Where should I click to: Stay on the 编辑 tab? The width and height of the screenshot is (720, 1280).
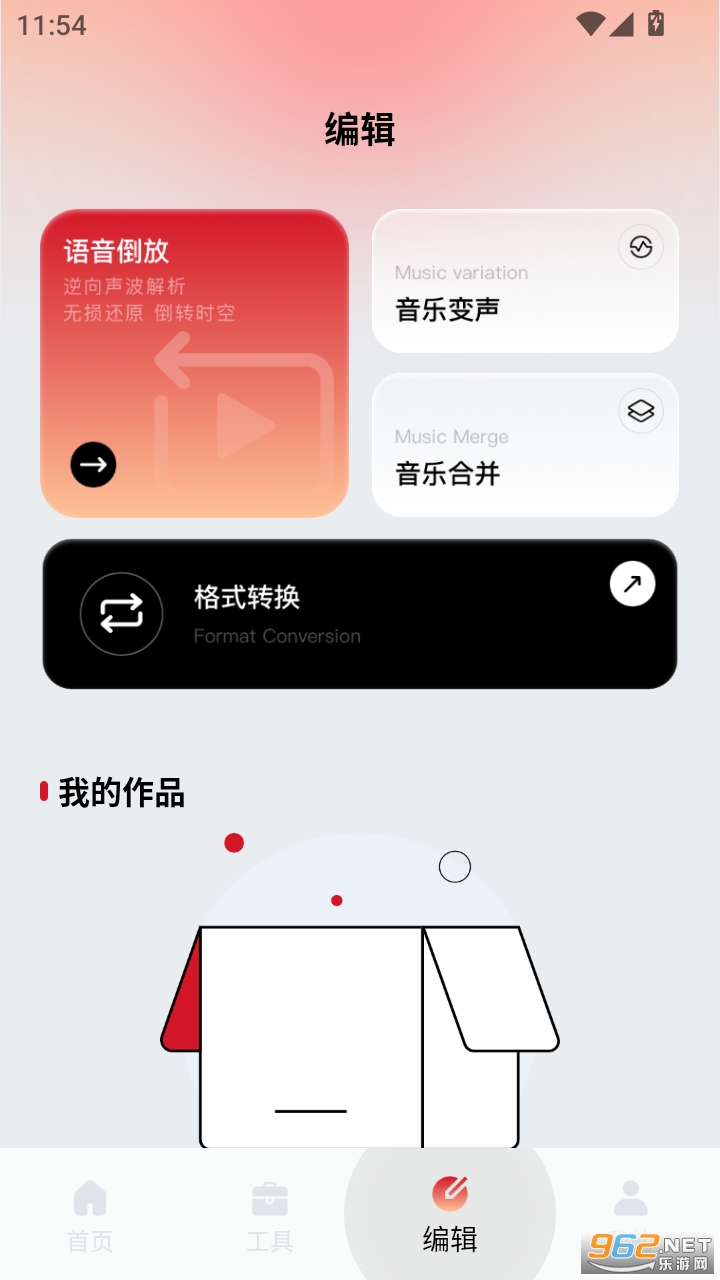tap(450, 1212)
